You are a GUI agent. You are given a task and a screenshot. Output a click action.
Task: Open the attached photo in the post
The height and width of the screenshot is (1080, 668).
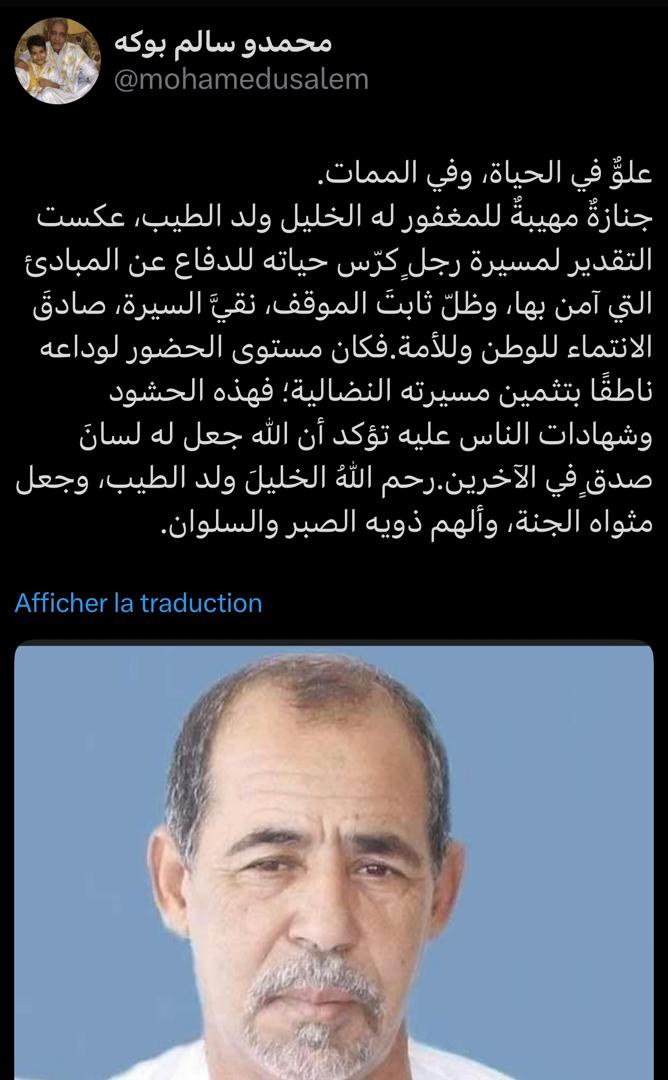[334, 860]
